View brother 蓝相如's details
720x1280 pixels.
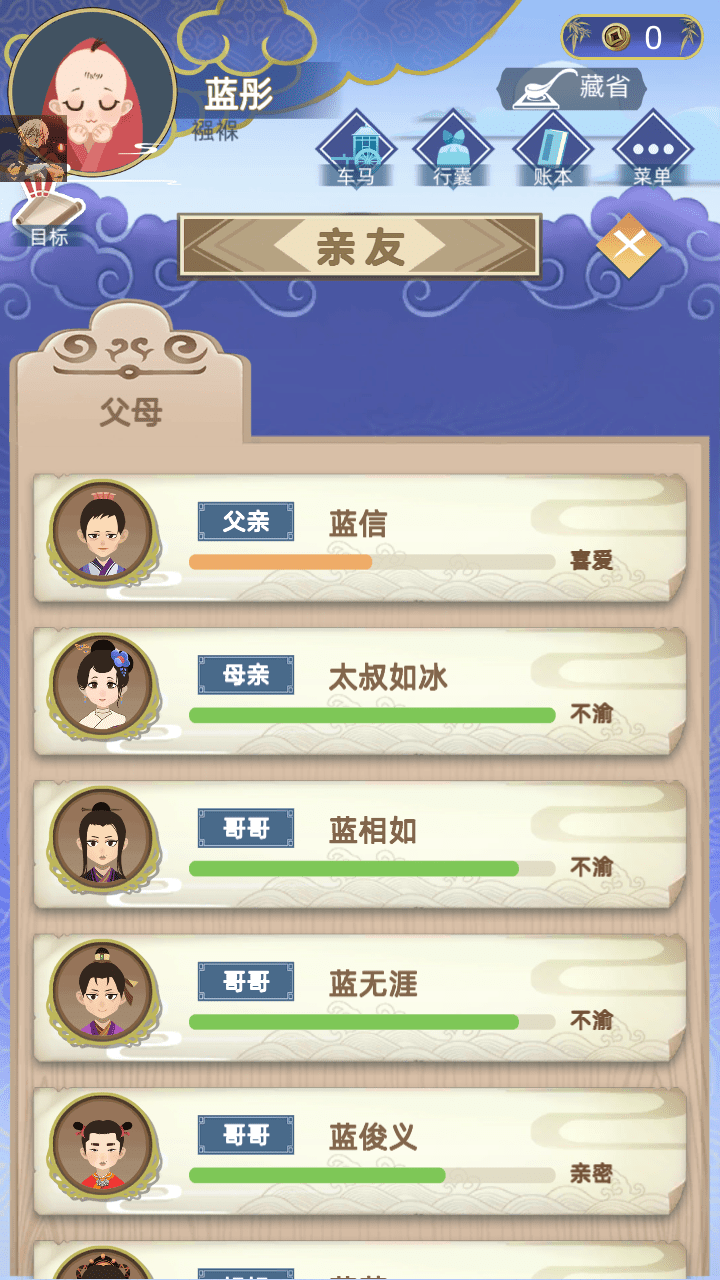(360, 845)
